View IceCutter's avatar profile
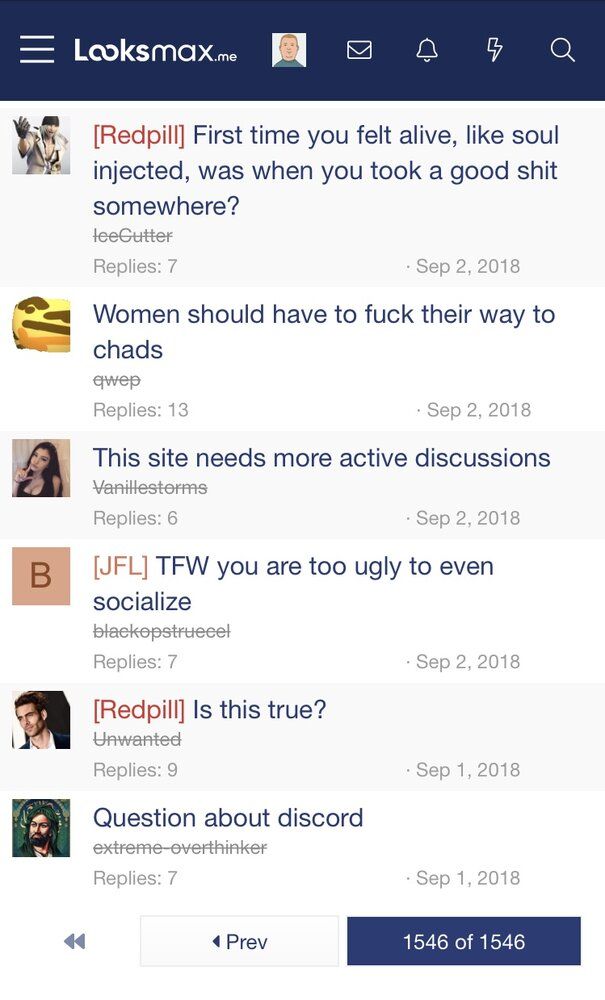Image resolution: width=605 pixels, height=1000 pixels. (x=41, y=145)
